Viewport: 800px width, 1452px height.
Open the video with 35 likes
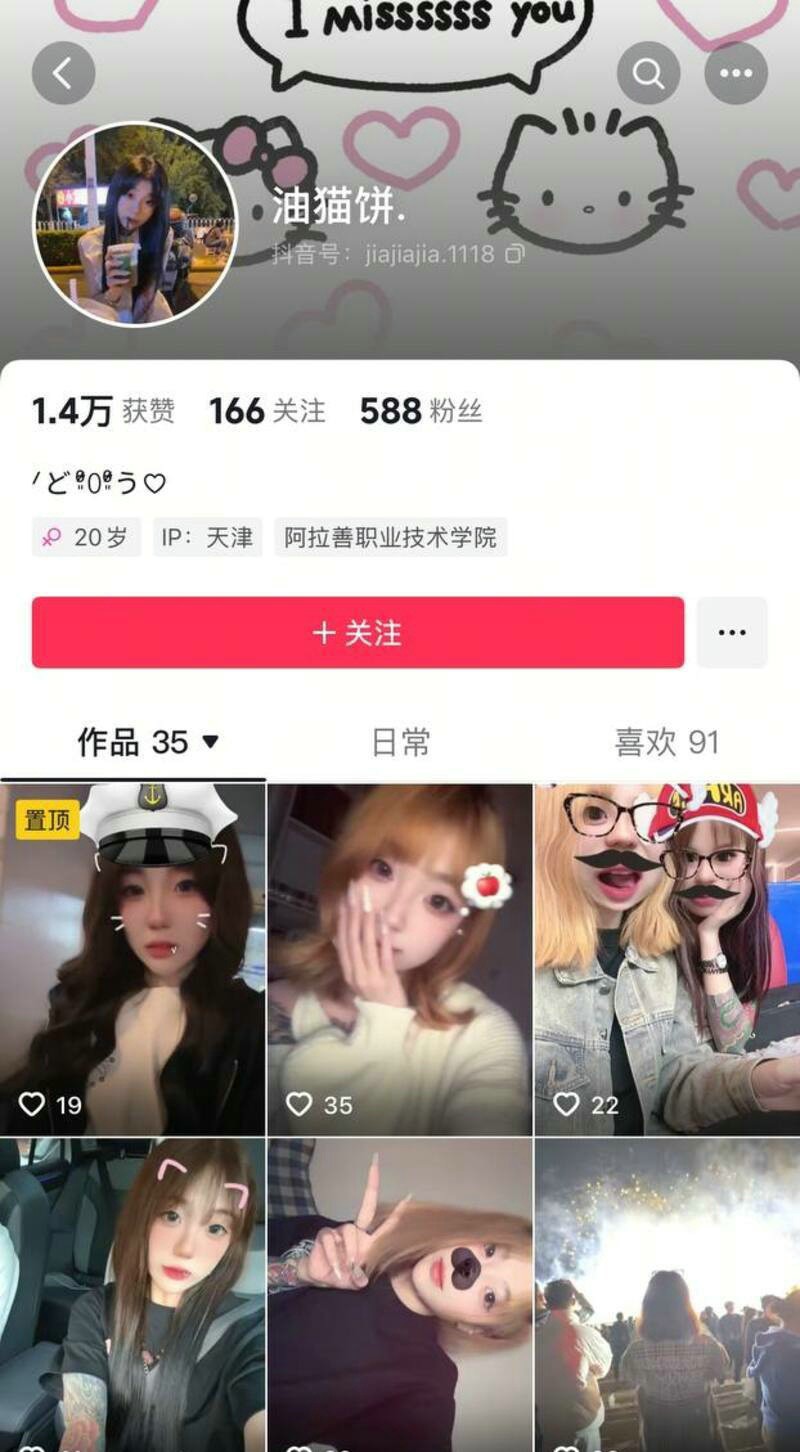point(400,960)
